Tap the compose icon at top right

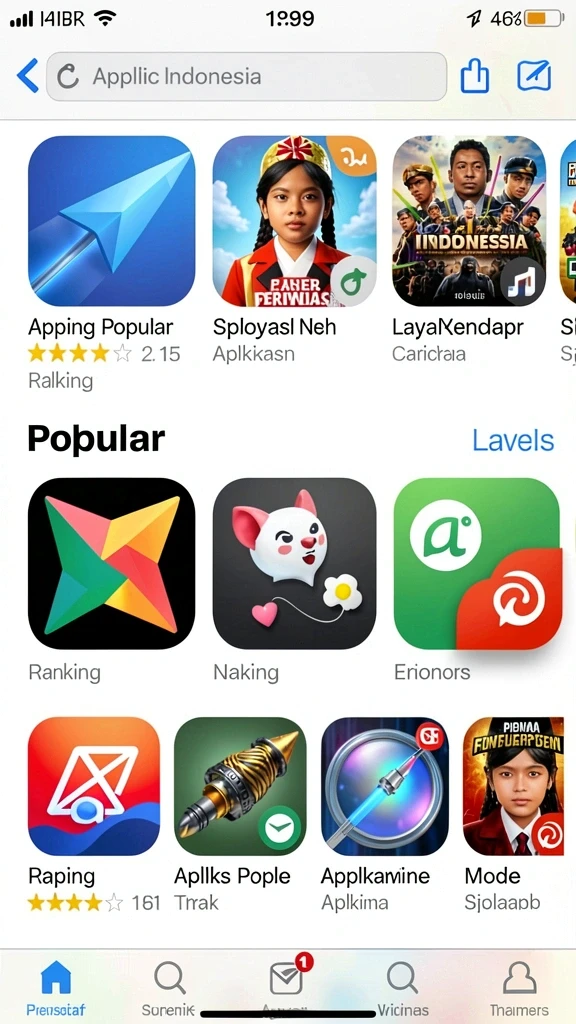[x=534, y=76]
